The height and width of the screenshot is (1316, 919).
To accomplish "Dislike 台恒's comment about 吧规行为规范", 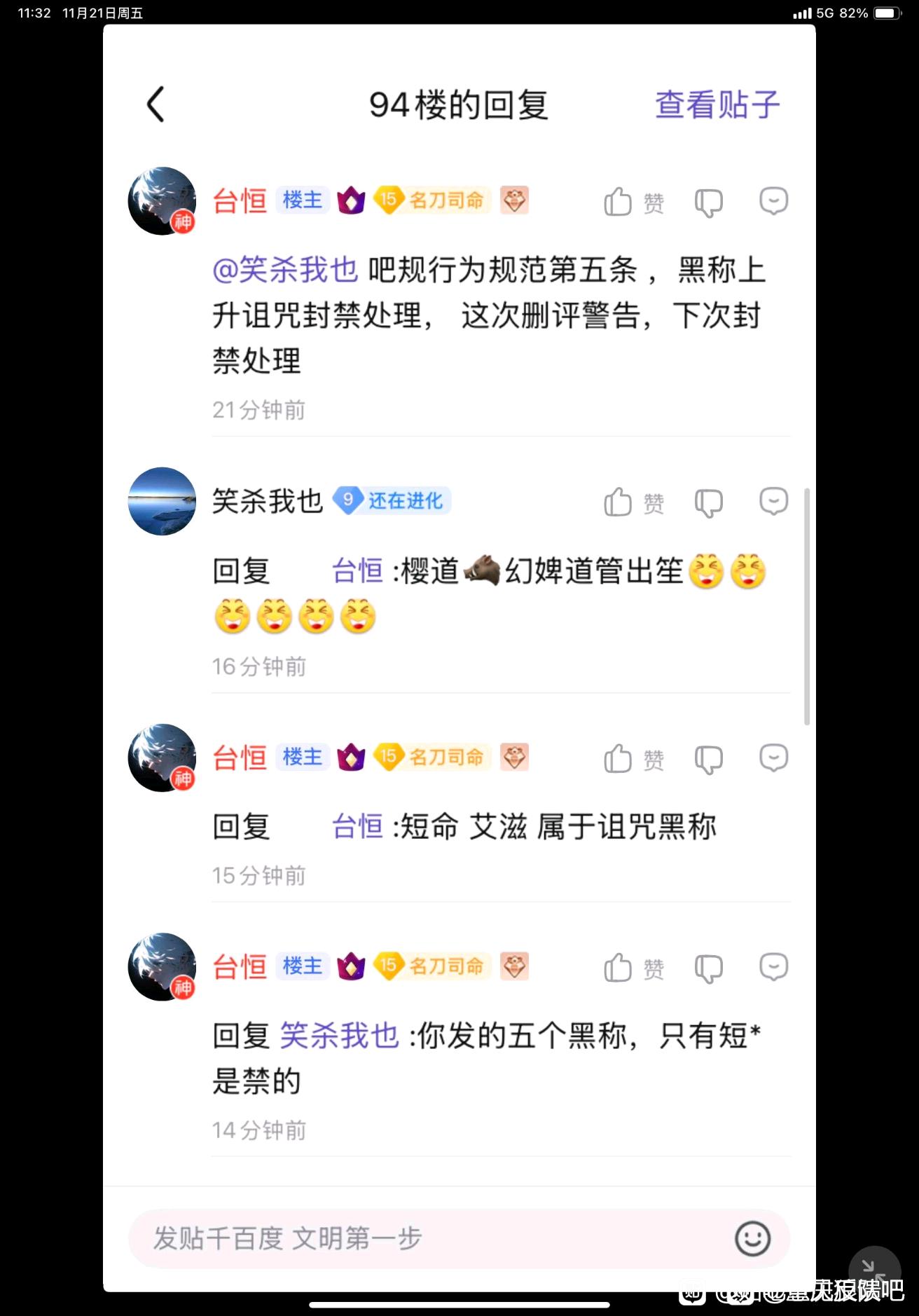I will coord(708,203).
